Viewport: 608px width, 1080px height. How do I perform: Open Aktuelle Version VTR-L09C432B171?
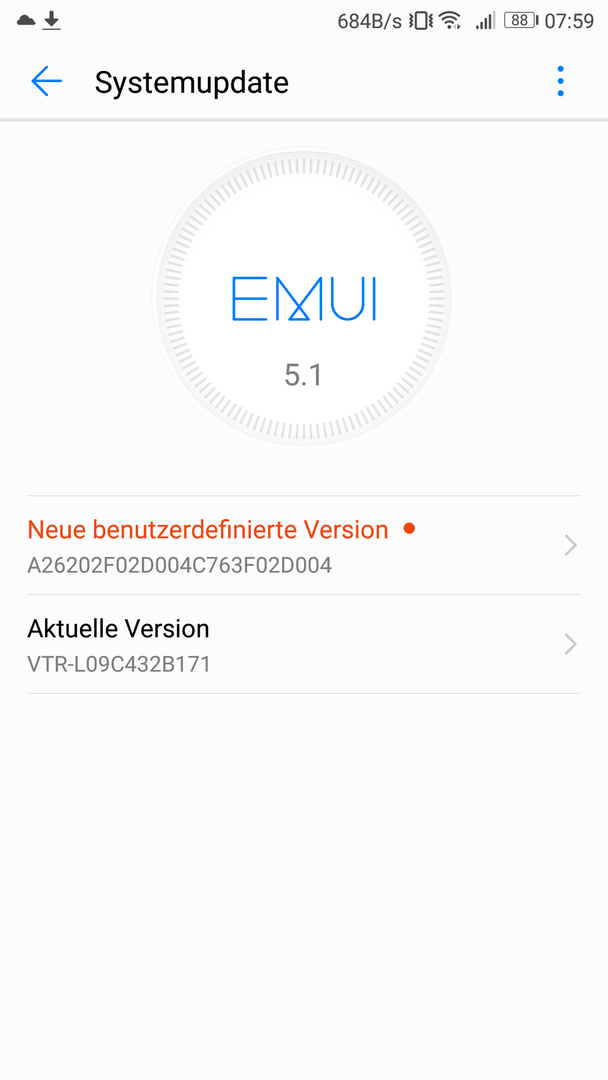[304, 644]
